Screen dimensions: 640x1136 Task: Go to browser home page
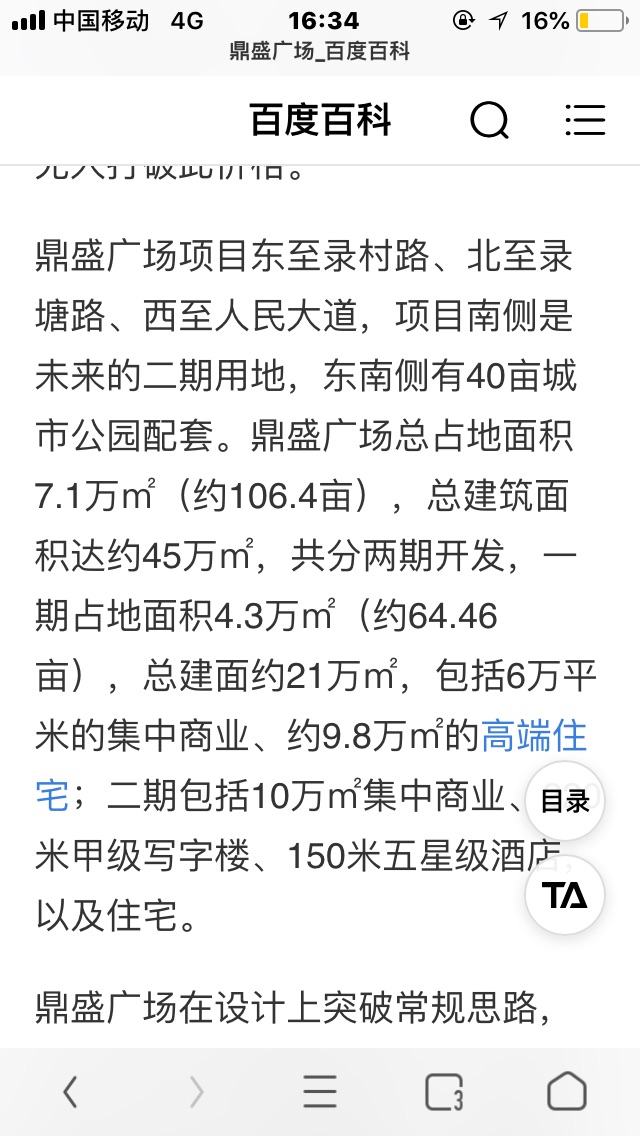point(566,1091)
